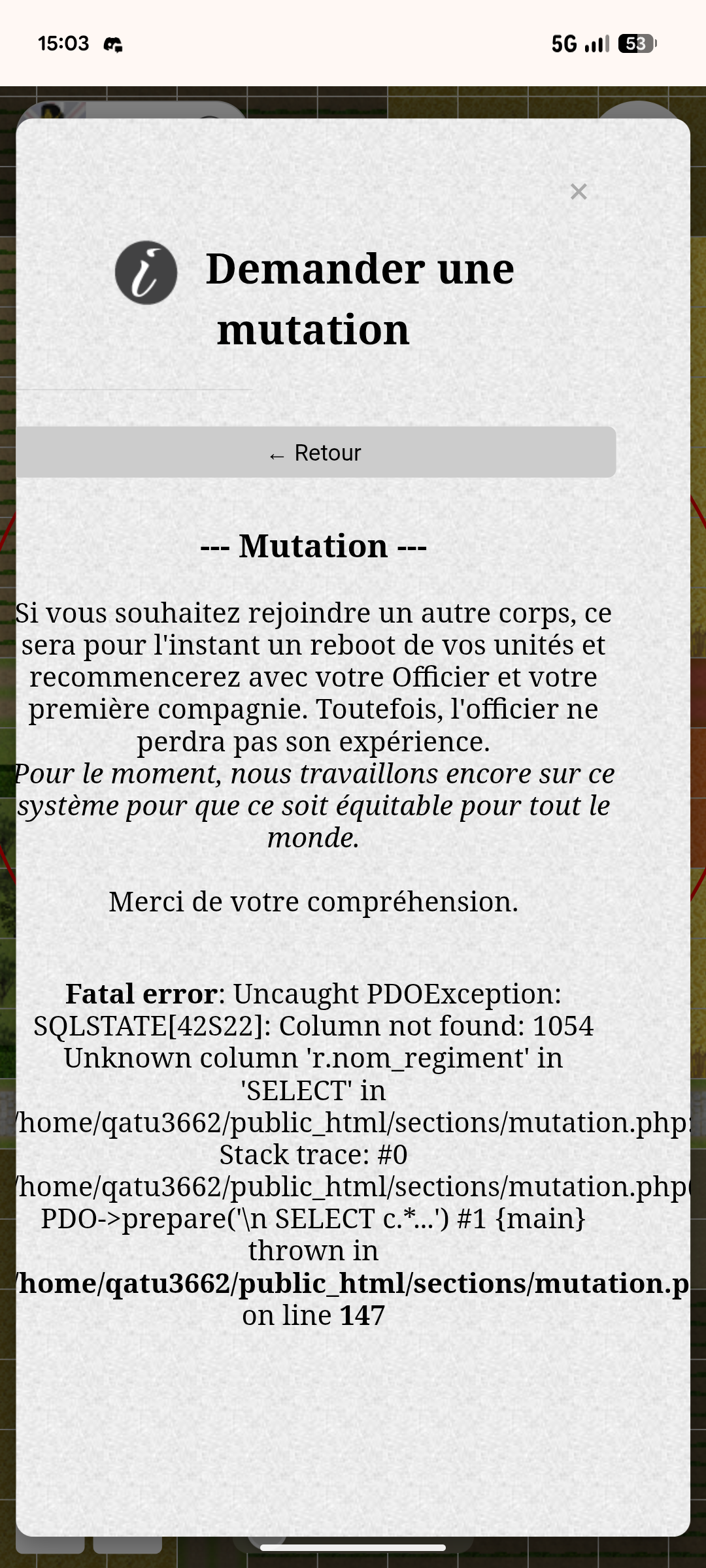
Task: Close the Demander une mutation dialog
Action: click(x=579, y=191)
